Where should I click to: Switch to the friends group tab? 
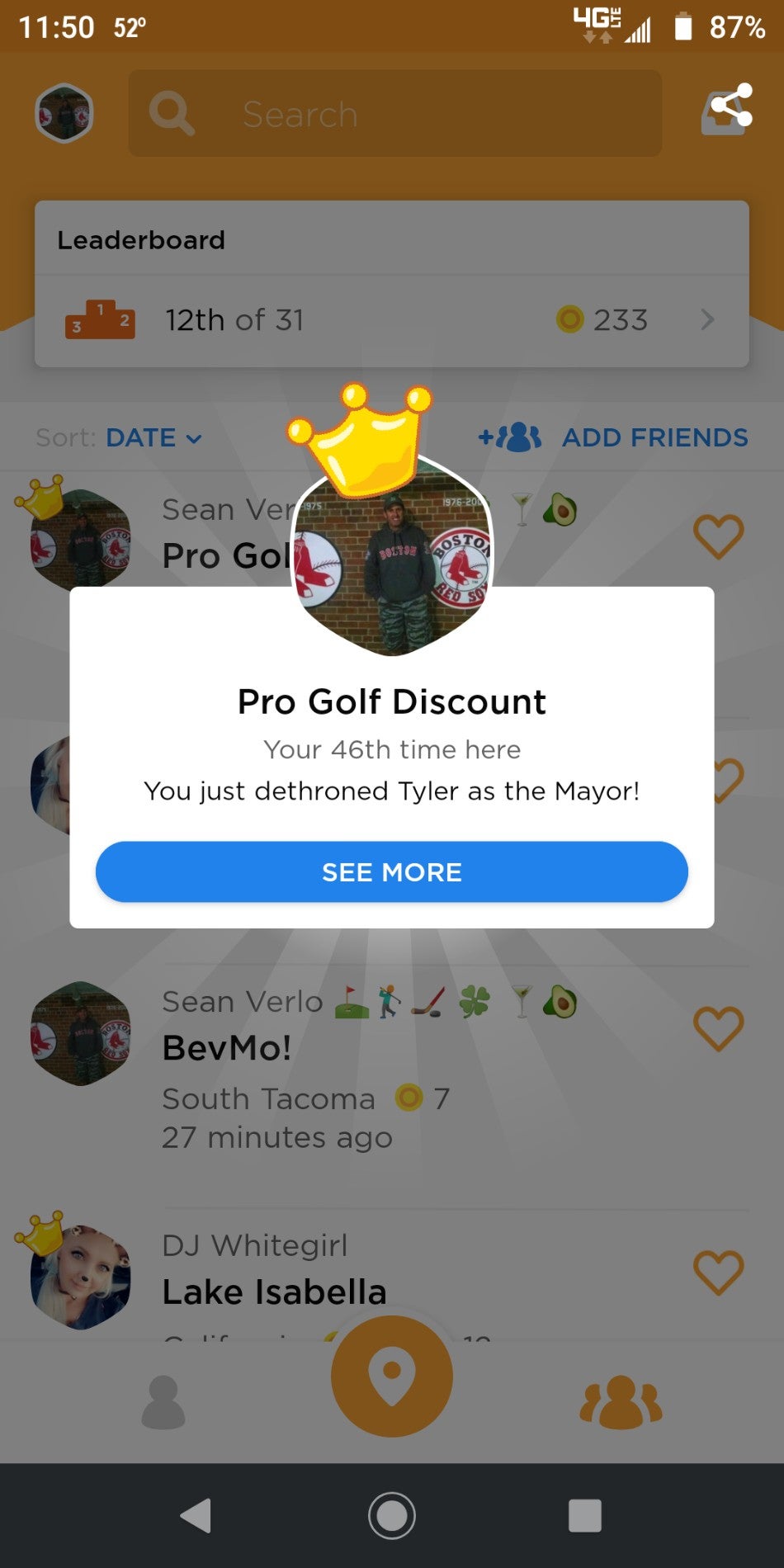[621, 1402]
